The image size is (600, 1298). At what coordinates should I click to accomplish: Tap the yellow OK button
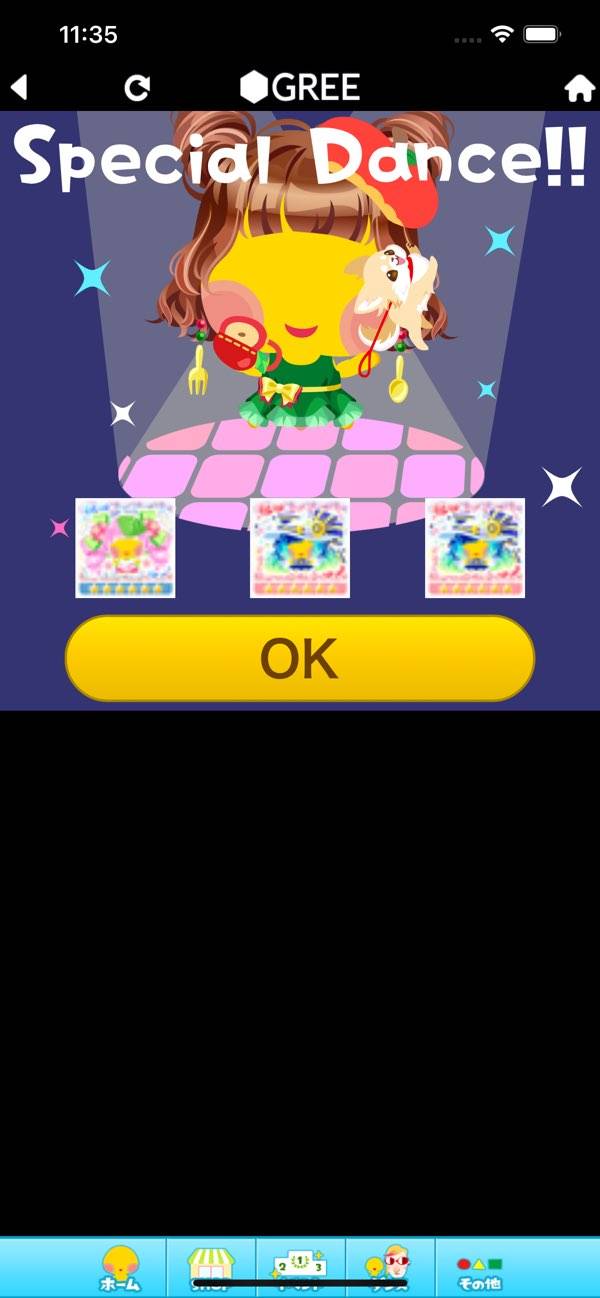tap(300, 658)
